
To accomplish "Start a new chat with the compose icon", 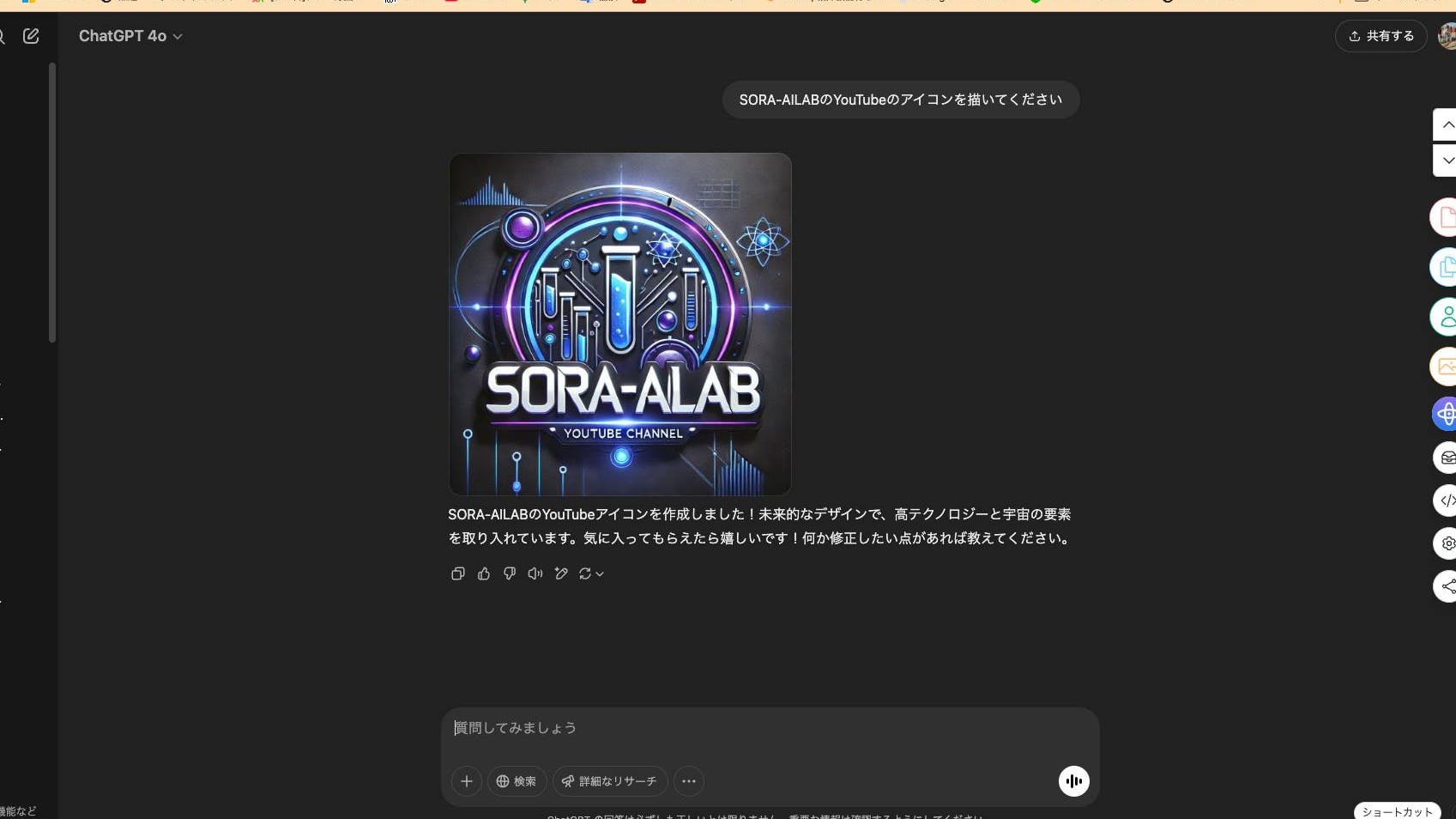I will point(31,36).
